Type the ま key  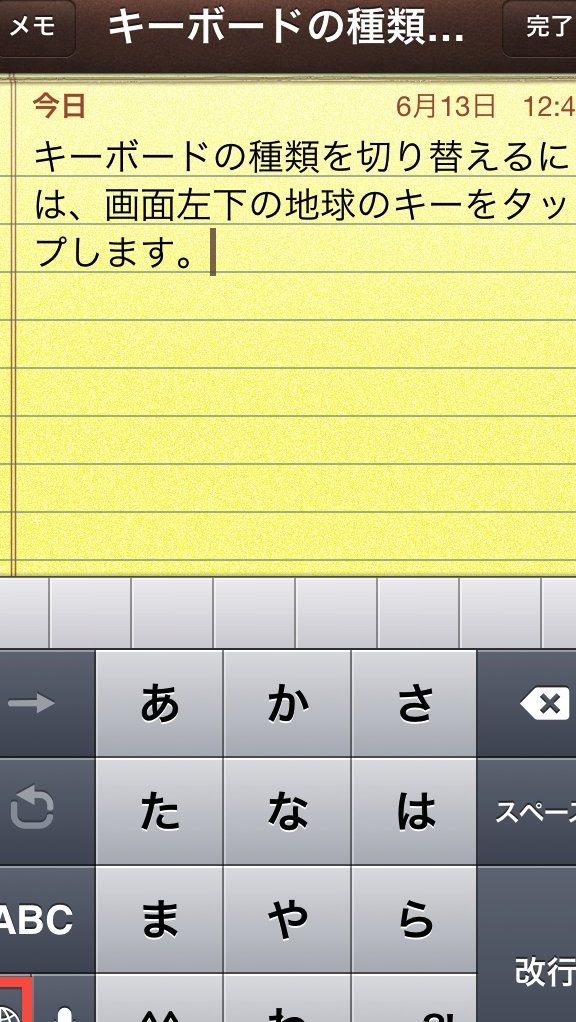(160, 920)
